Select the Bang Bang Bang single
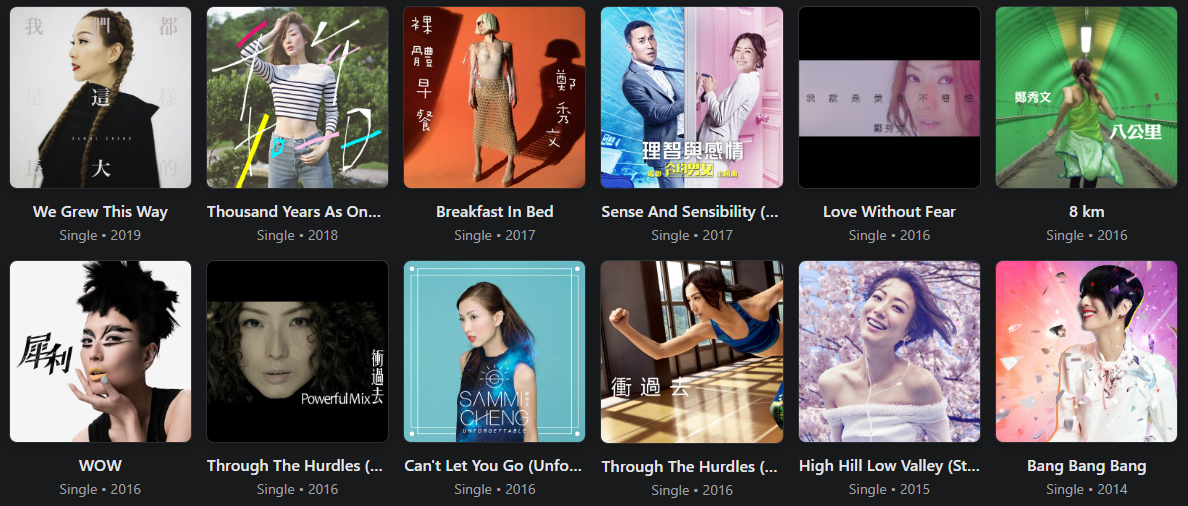1188x506 pixels. [x=1086, y=351]
